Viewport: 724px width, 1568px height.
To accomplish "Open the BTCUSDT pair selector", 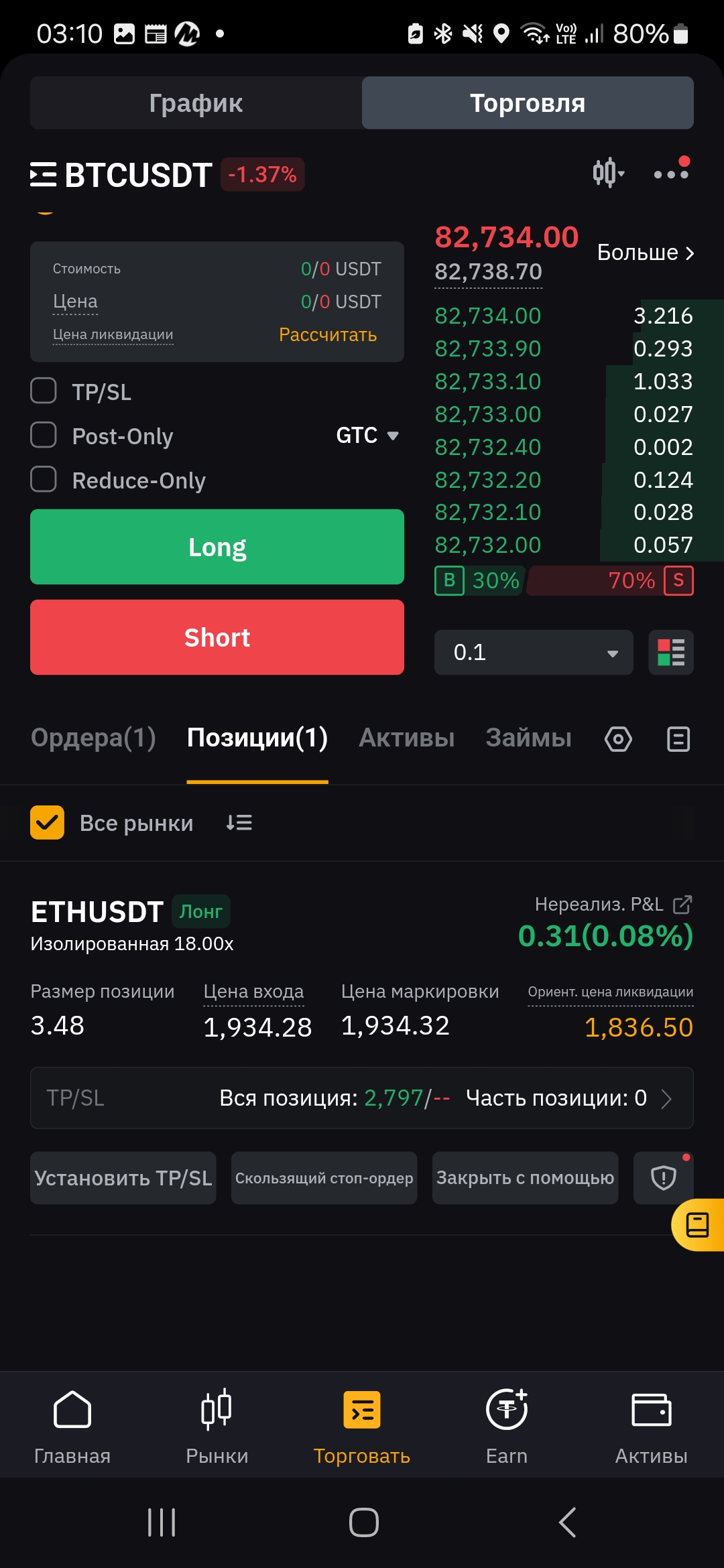I will point(121,175).
